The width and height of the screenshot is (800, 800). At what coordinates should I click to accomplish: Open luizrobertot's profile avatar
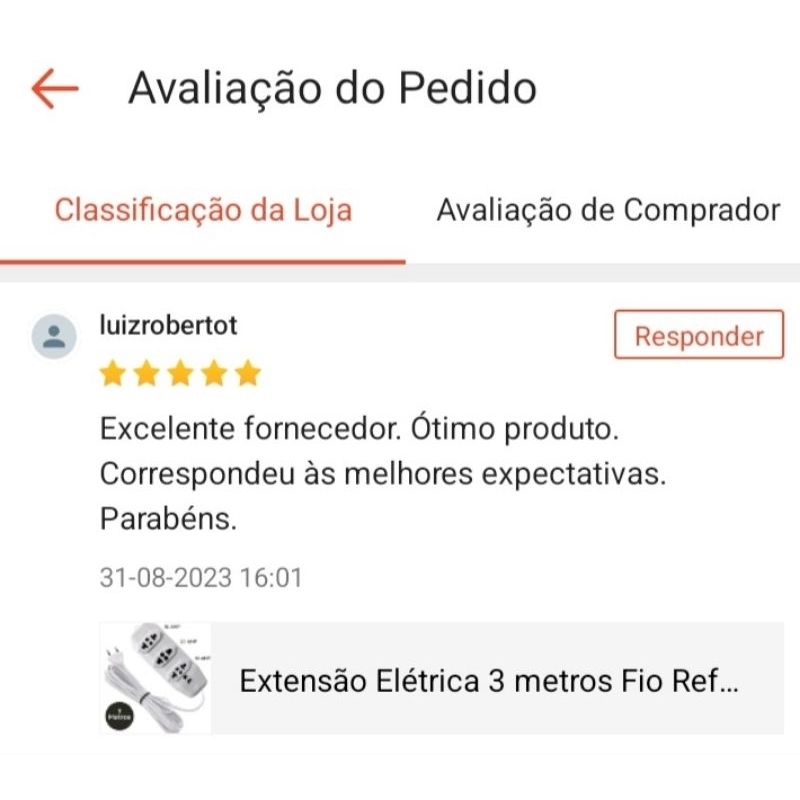pos(54,336)
